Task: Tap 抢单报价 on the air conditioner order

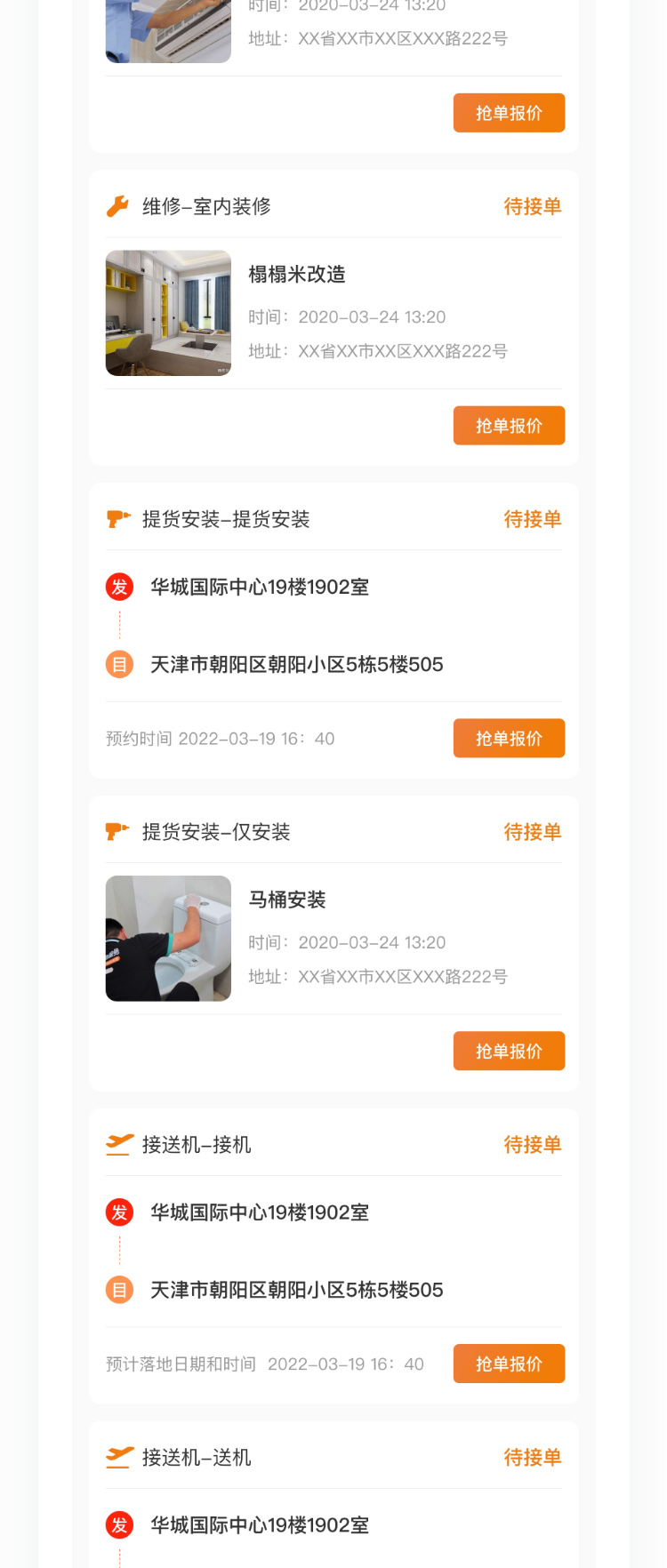Action: (509, 113)
